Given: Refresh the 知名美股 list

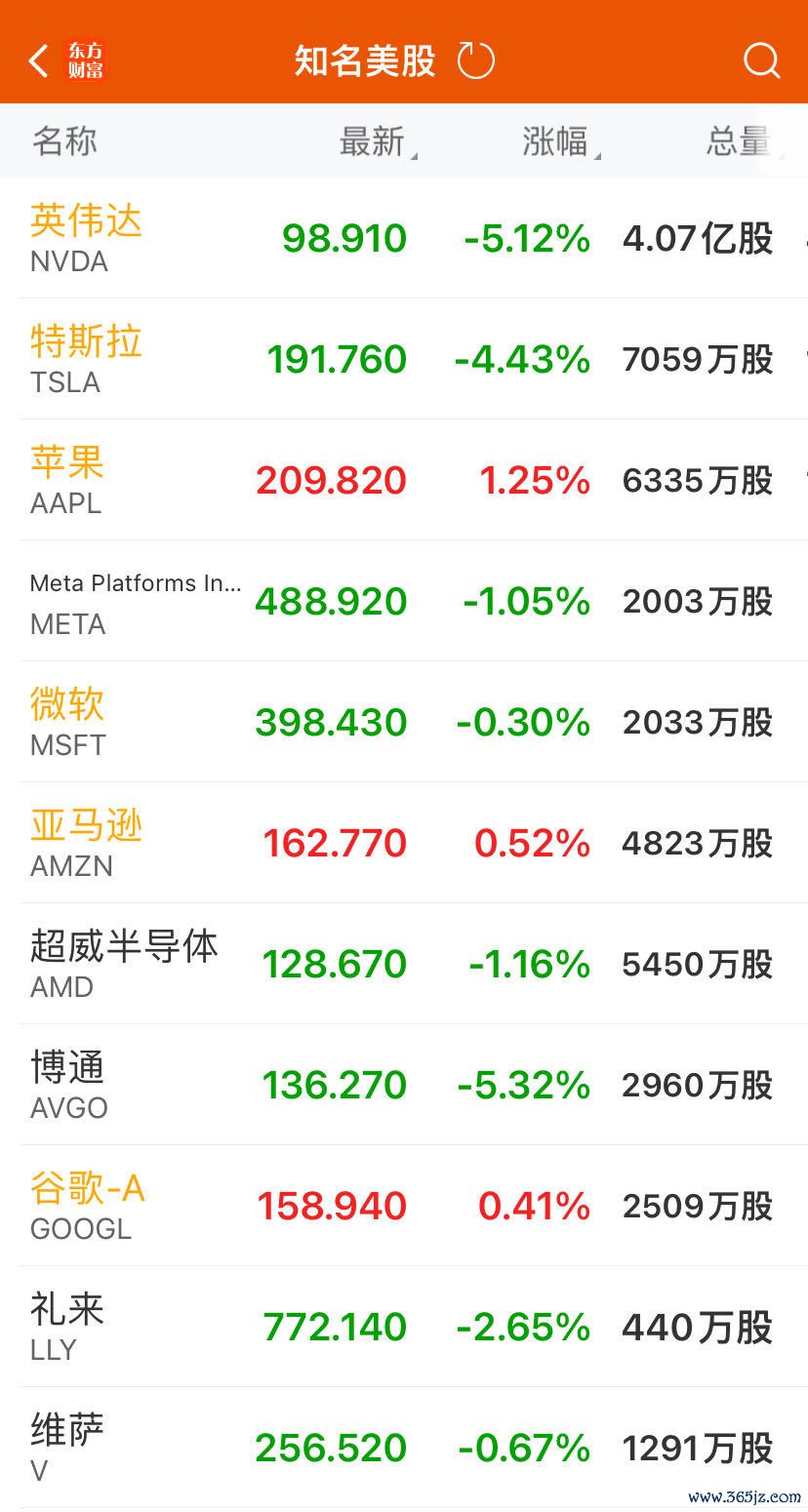Looking at the screenshot, I should (476, 60).
